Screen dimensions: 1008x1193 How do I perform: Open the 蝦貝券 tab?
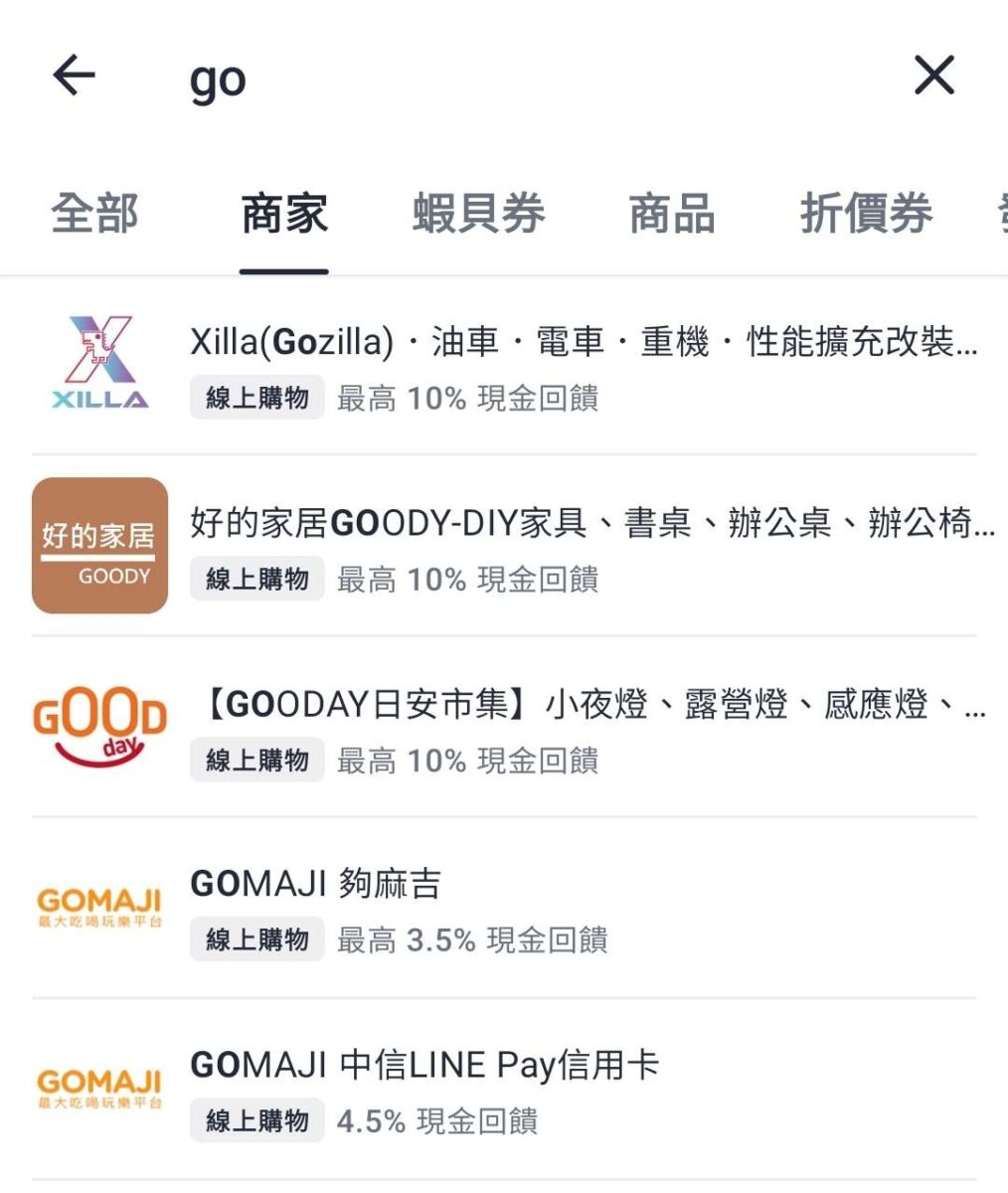[478, 215]
